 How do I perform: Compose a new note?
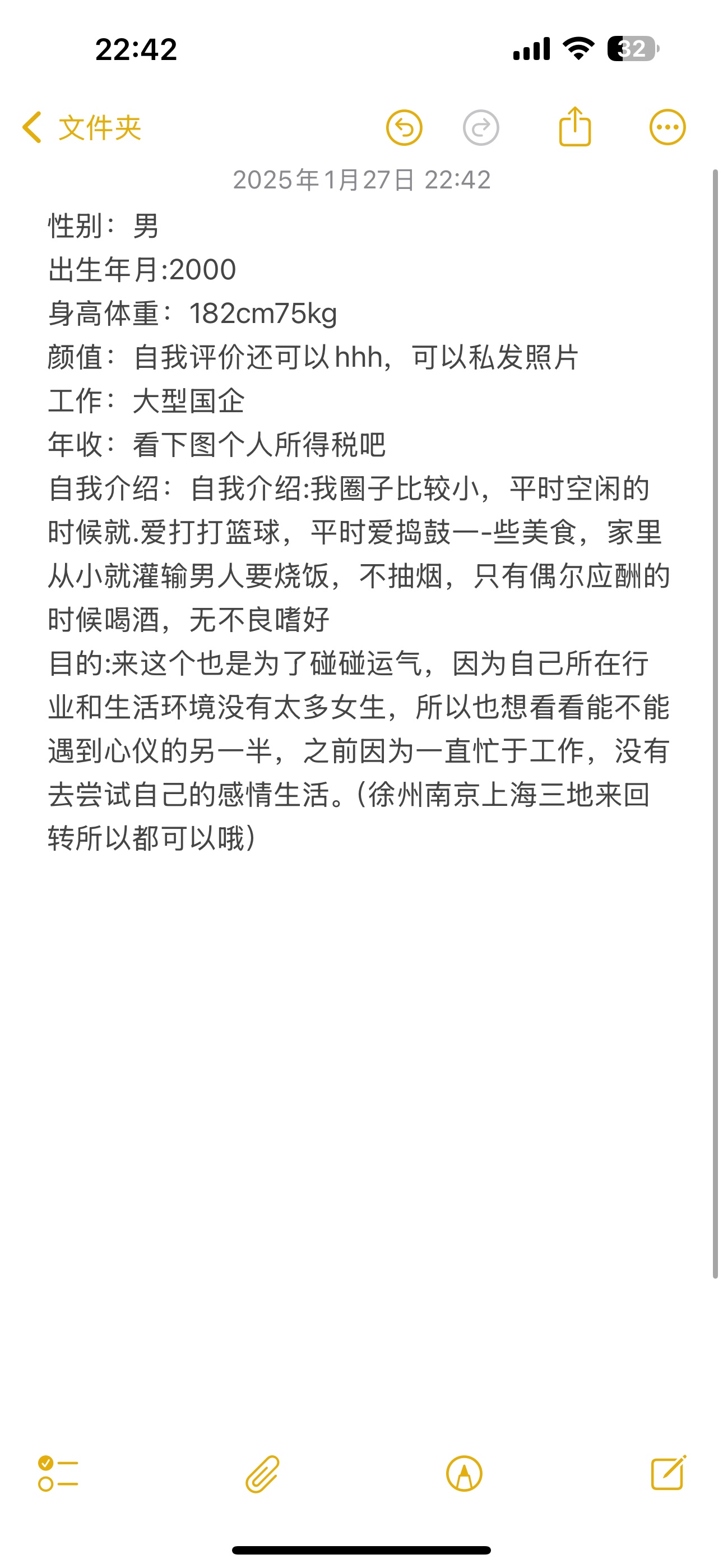pos(668,1473)
